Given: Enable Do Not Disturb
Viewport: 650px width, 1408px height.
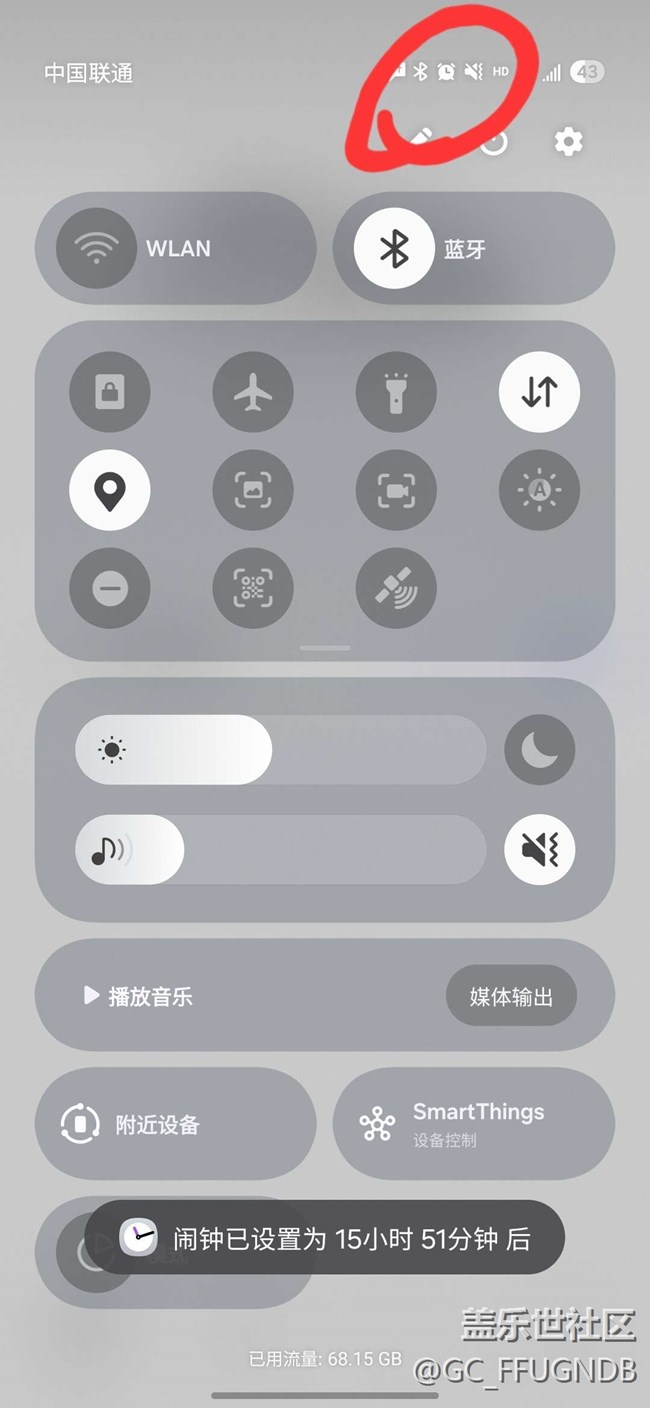Looking at the screenshot, I should coord(110,589).
